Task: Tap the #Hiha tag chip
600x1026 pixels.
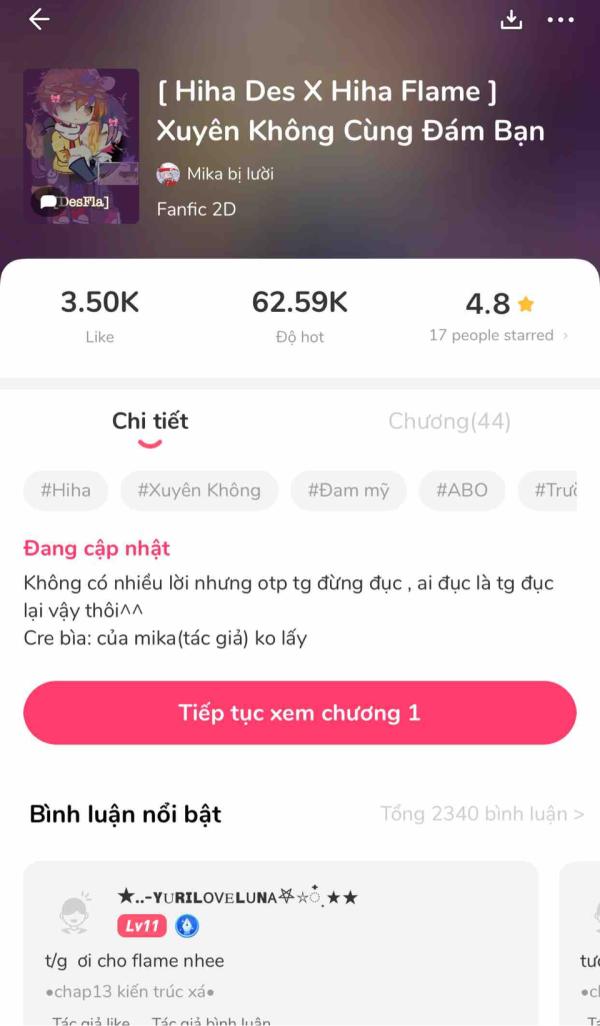Action: [x=65, y=490]
